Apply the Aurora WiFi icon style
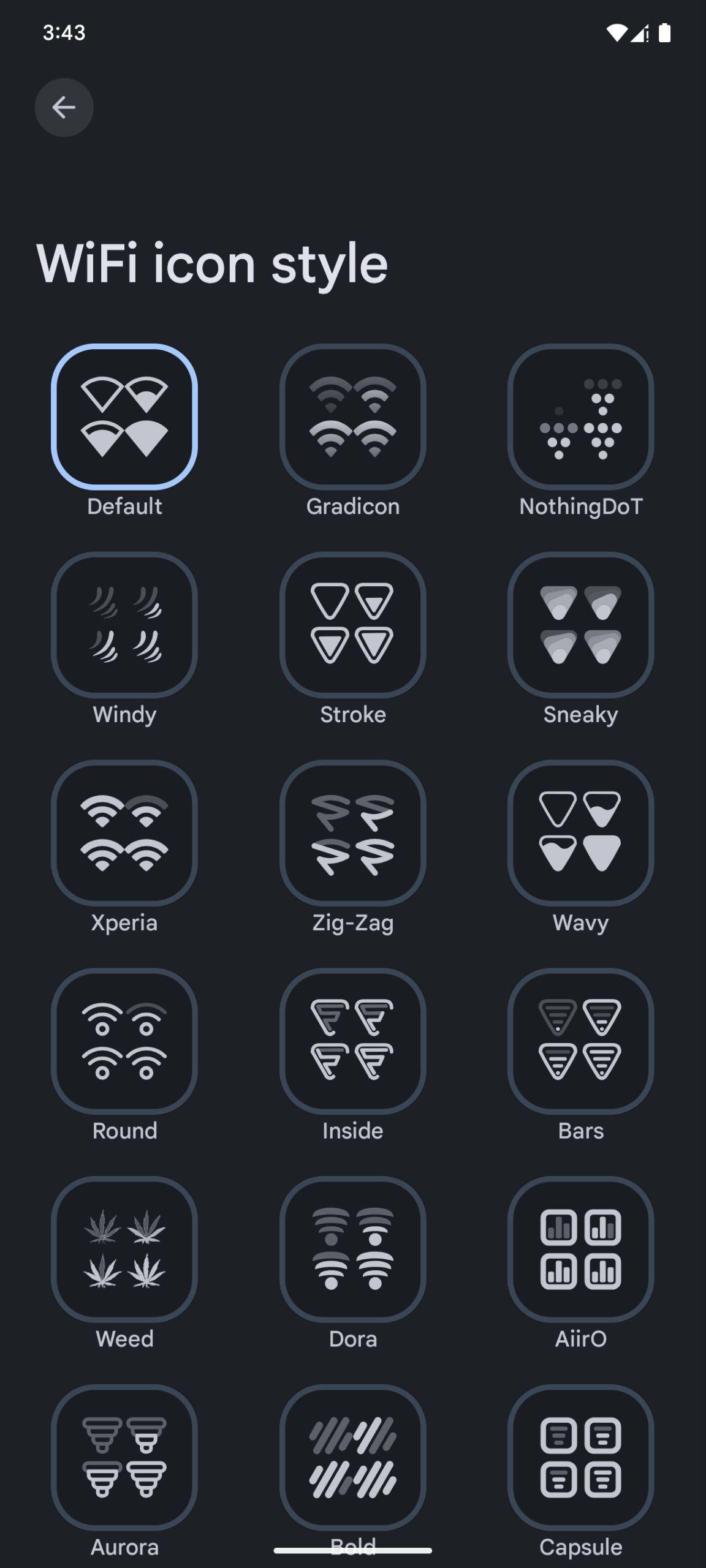The image size is (706, 1568). tap(124, 1458)
